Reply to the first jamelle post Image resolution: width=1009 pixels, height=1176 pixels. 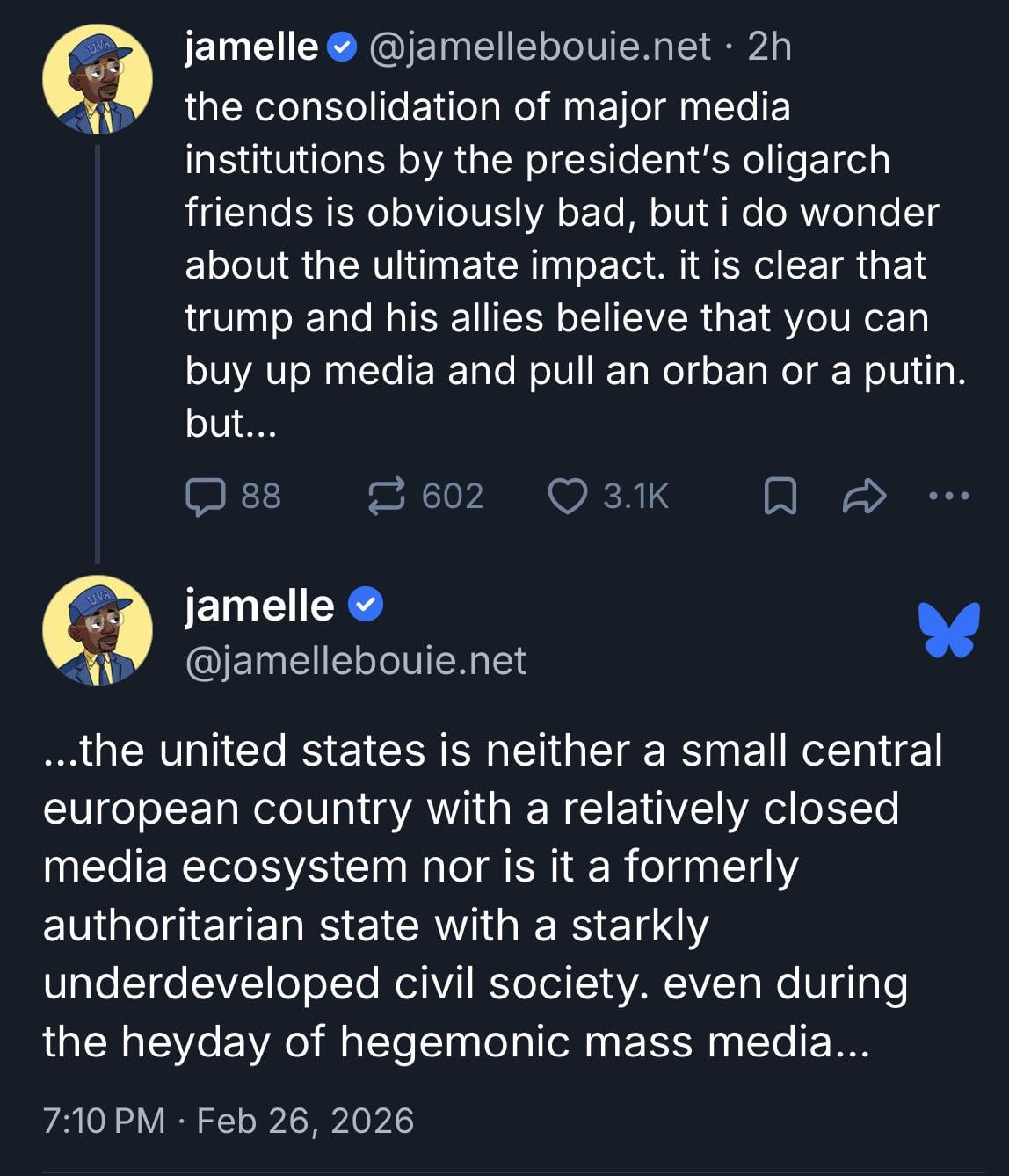(207, 497)
